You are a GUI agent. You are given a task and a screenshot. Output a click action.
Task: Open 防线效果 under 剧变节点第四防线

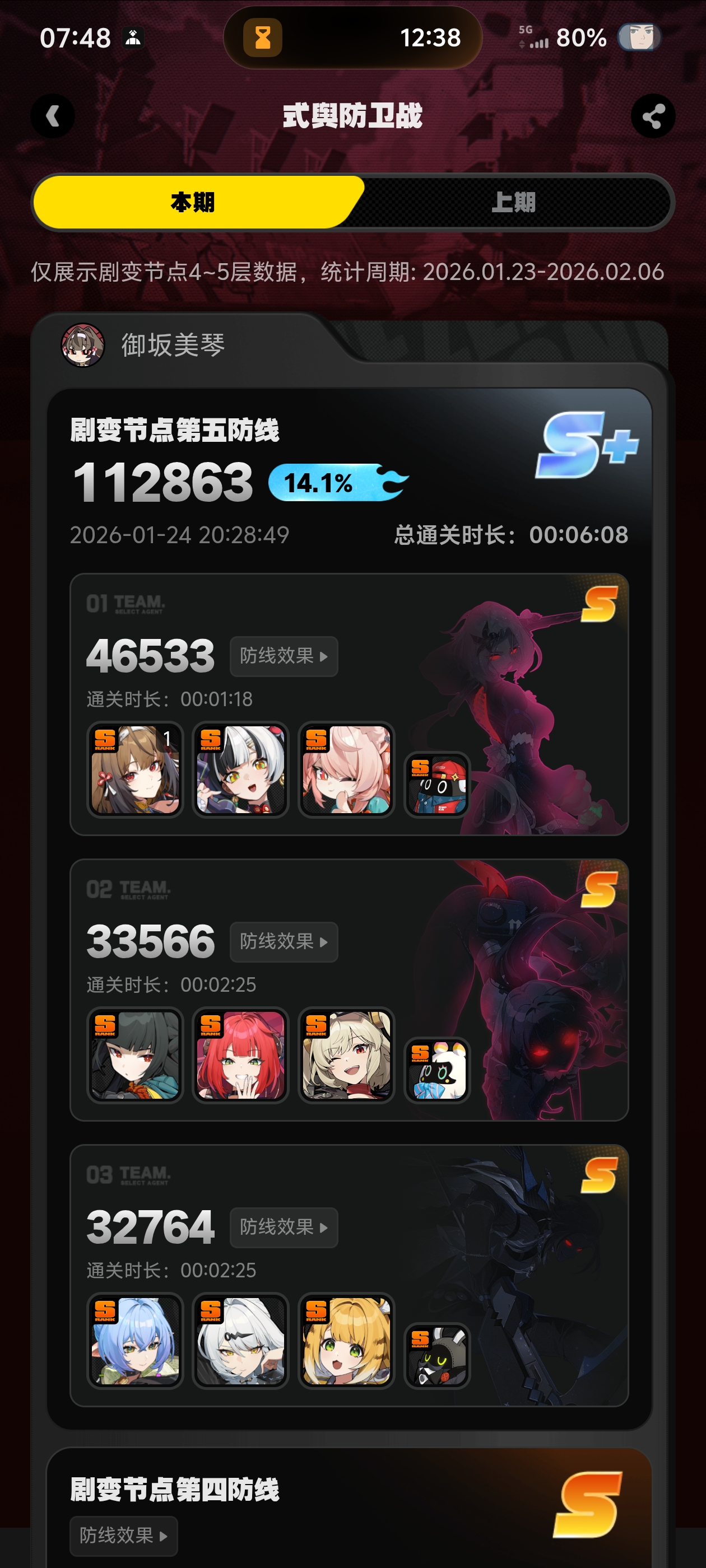click(124, 1535)
